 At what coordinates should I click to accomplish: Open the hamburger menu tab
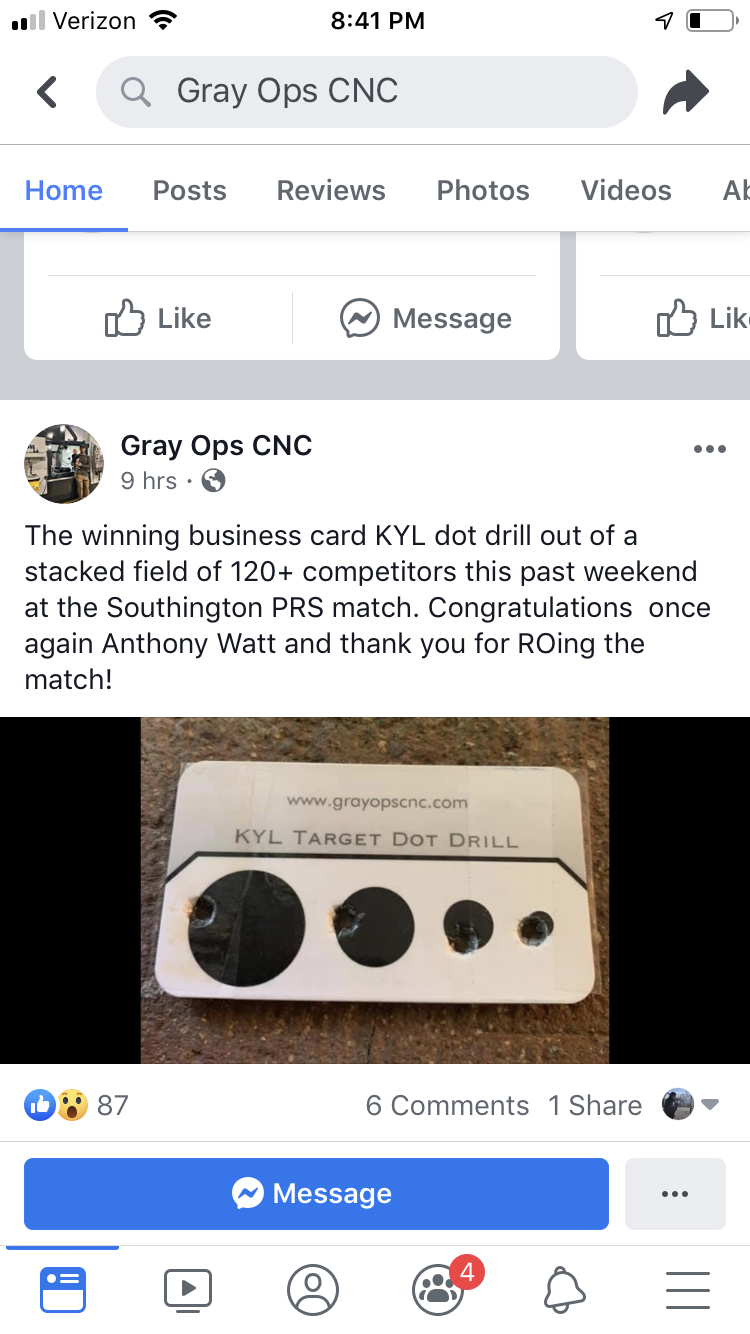(x=687, y=1289)
